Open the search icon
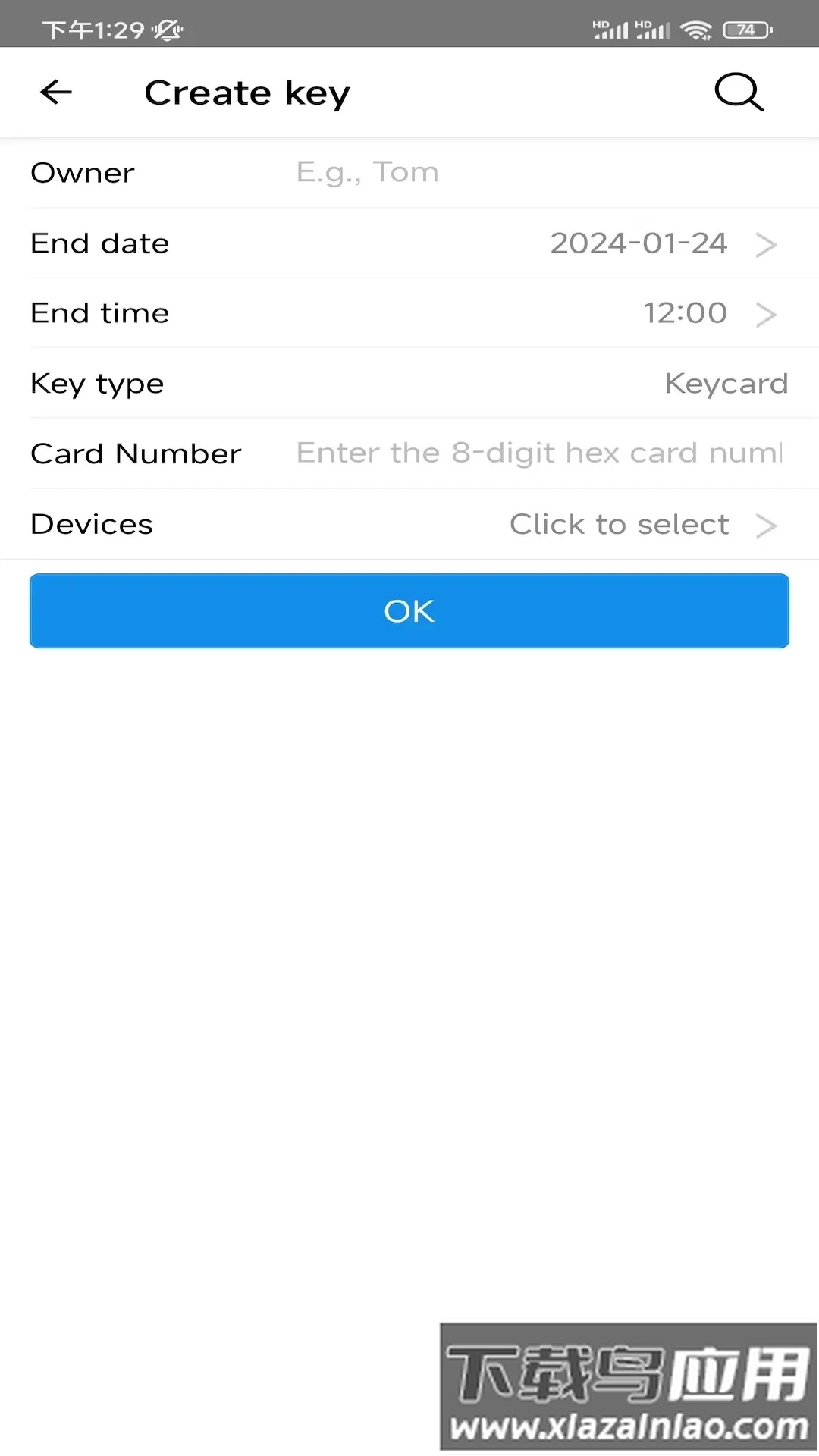This screenshot has width=819, height=1456. pos(739,93)
